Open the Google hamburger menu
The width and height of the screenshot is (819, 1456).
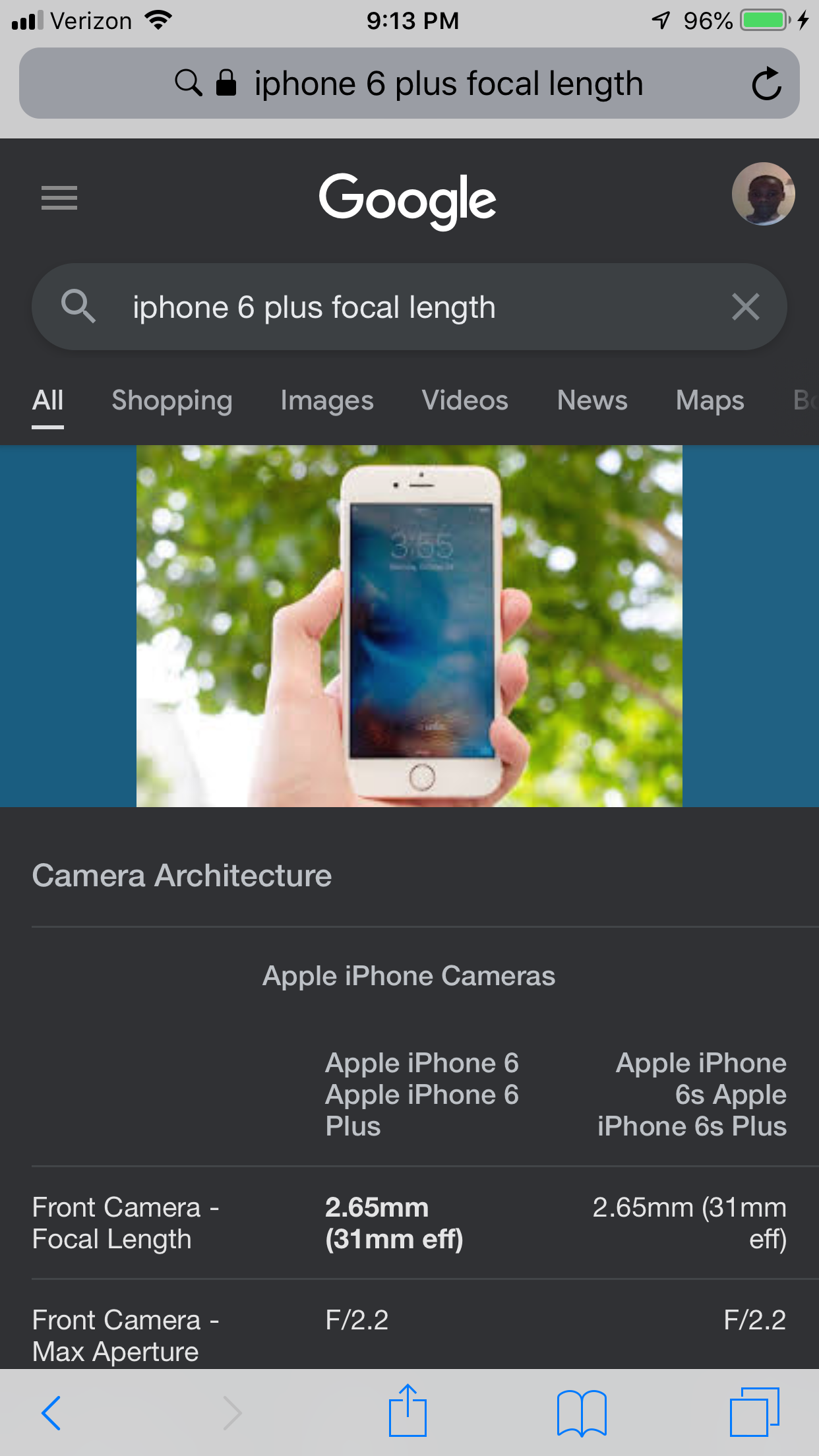(59, 198)
